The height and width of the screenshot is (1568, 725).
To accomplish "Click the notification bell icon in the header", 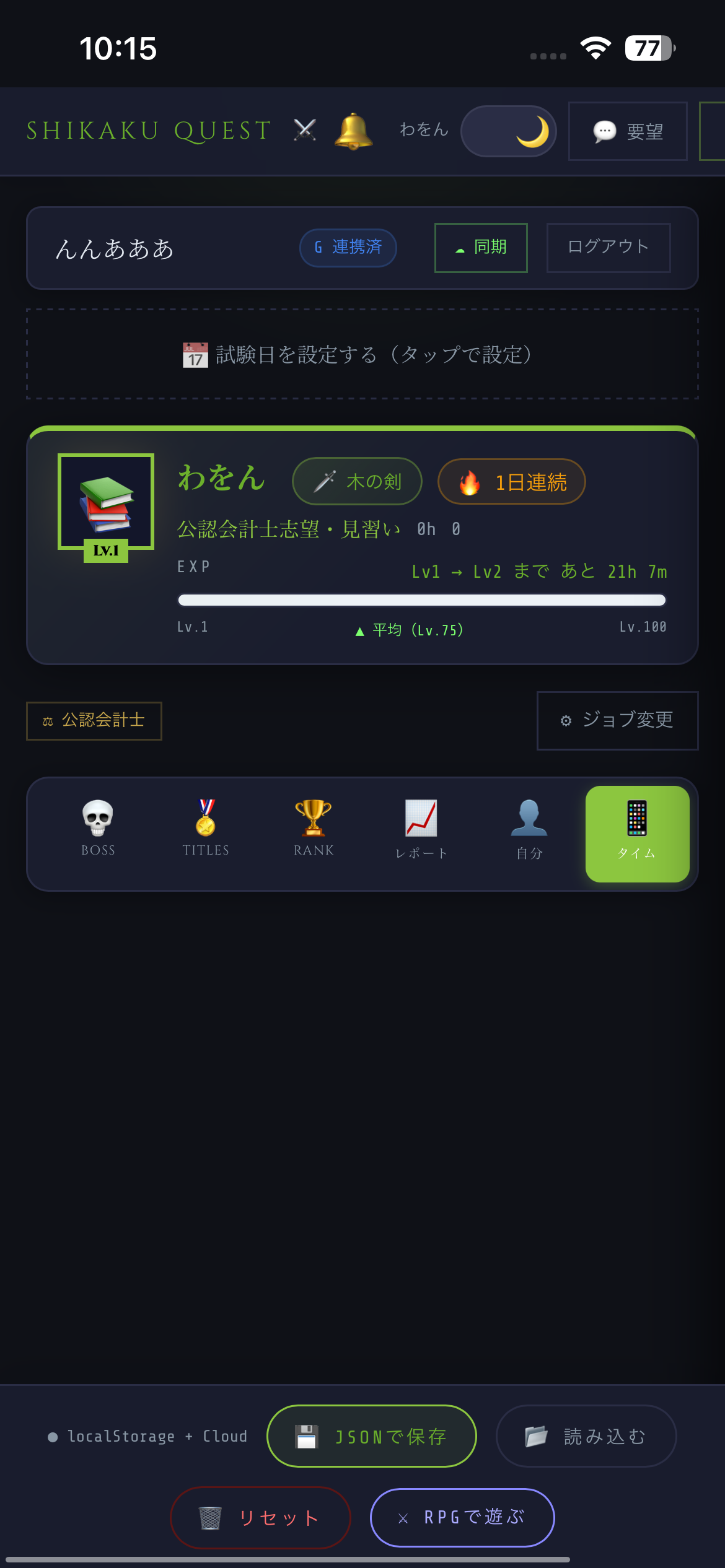I will coord(353,131).
